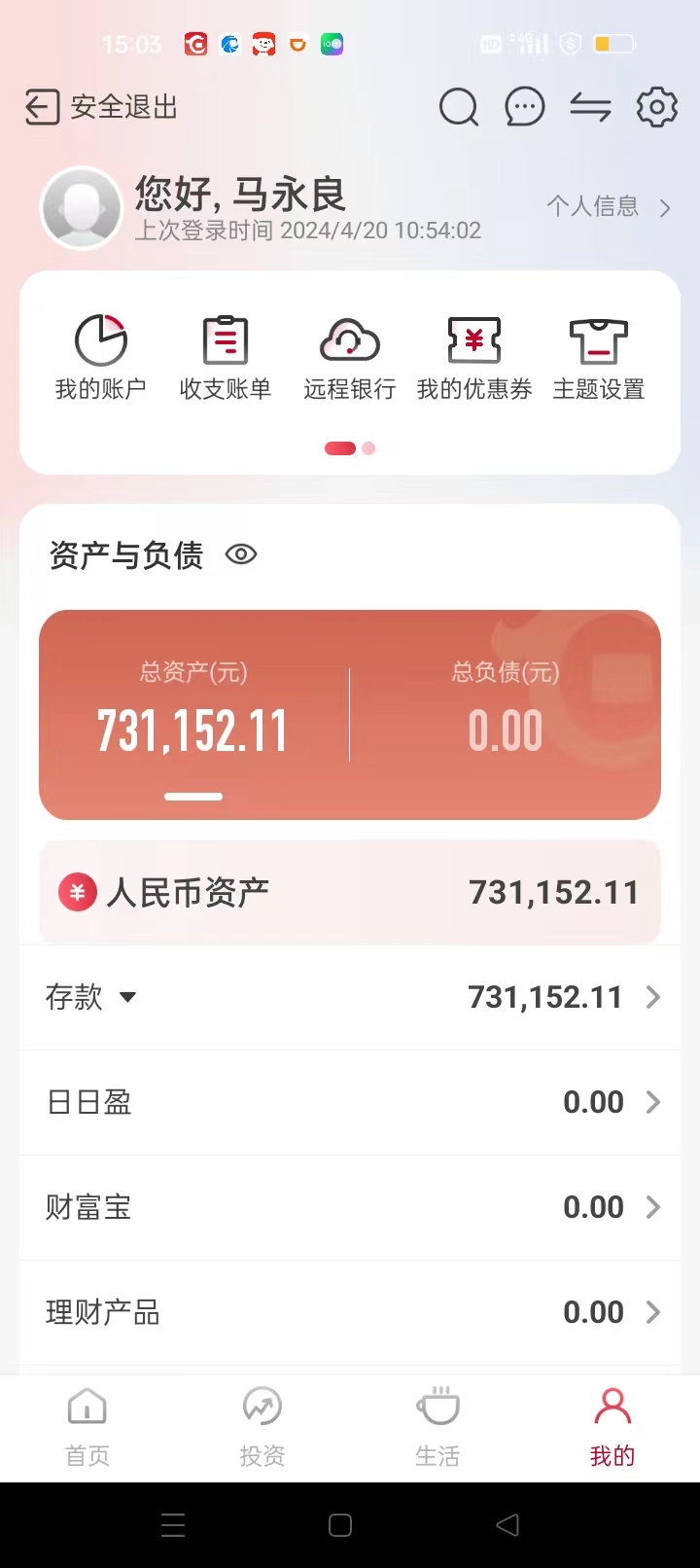Image resolution: width=700 pixels, height=1568 pixels.
Task: Open 远程银行
Action: click(x=350, y=357)
